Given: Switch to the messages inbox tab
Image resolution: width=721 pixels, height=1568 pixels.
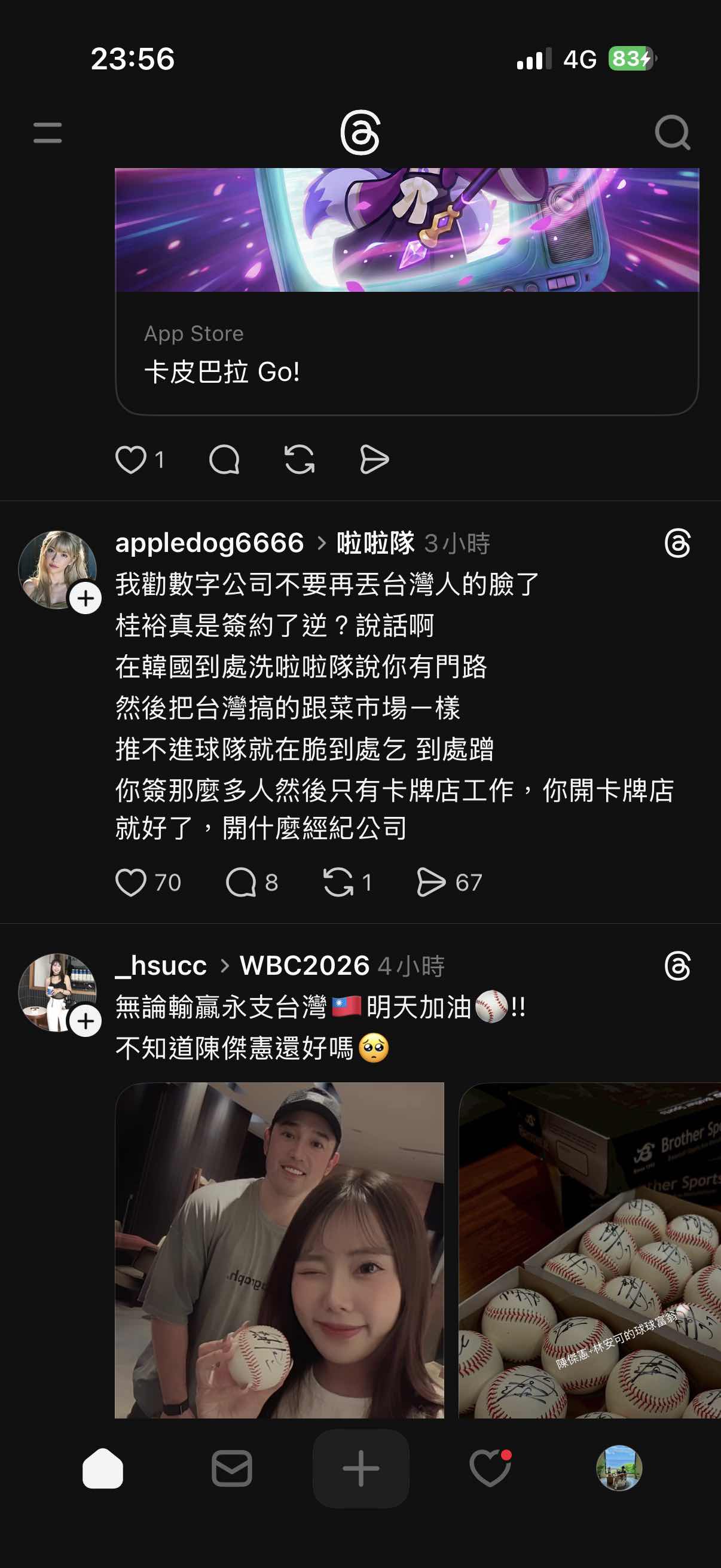Looking at the screenshot, I should point(232,1468).
